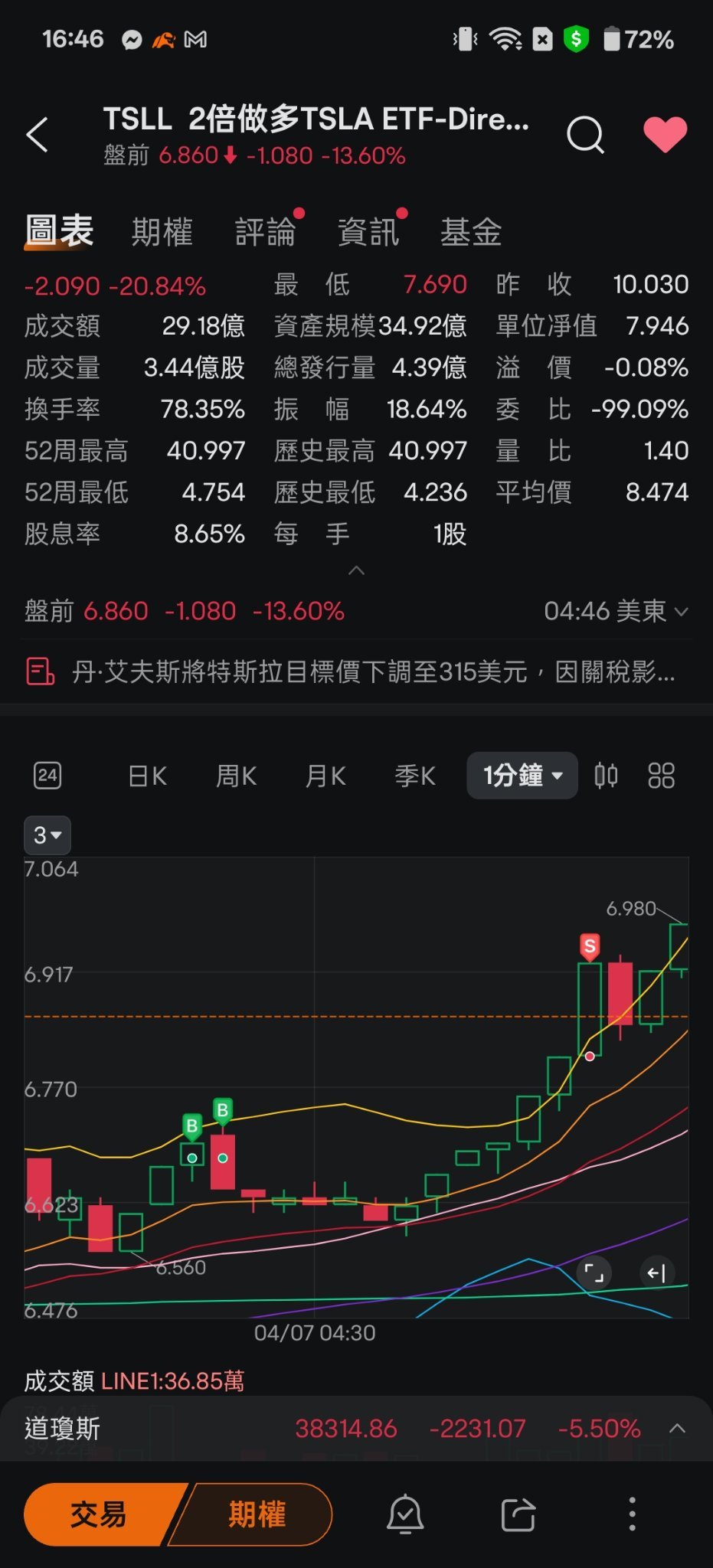Open the 資訊 tab
The image size is (713, 1568).
pyautogui.click(x=368, y=232)
